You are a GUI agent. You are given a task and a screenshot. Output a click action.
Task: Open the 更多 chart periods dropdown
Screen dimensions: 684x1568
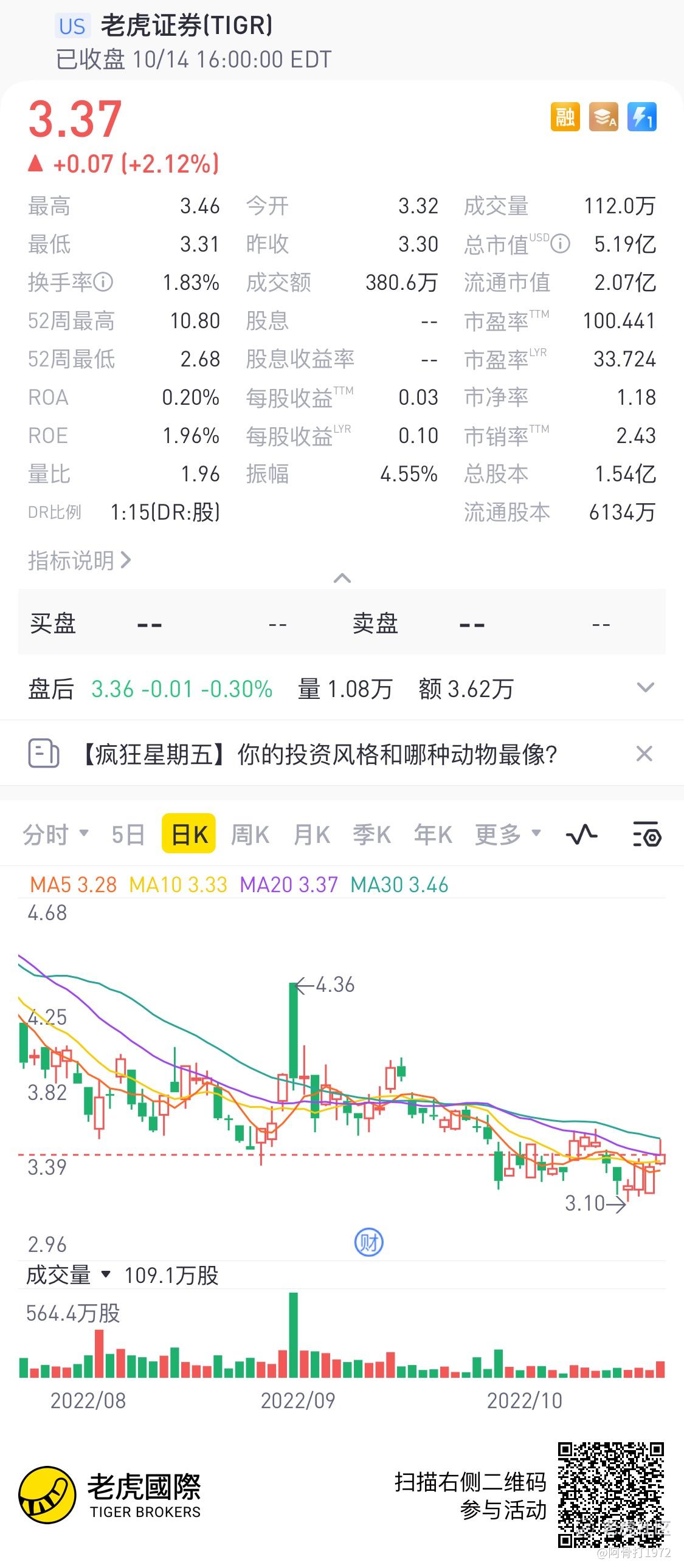coord(508,834)
